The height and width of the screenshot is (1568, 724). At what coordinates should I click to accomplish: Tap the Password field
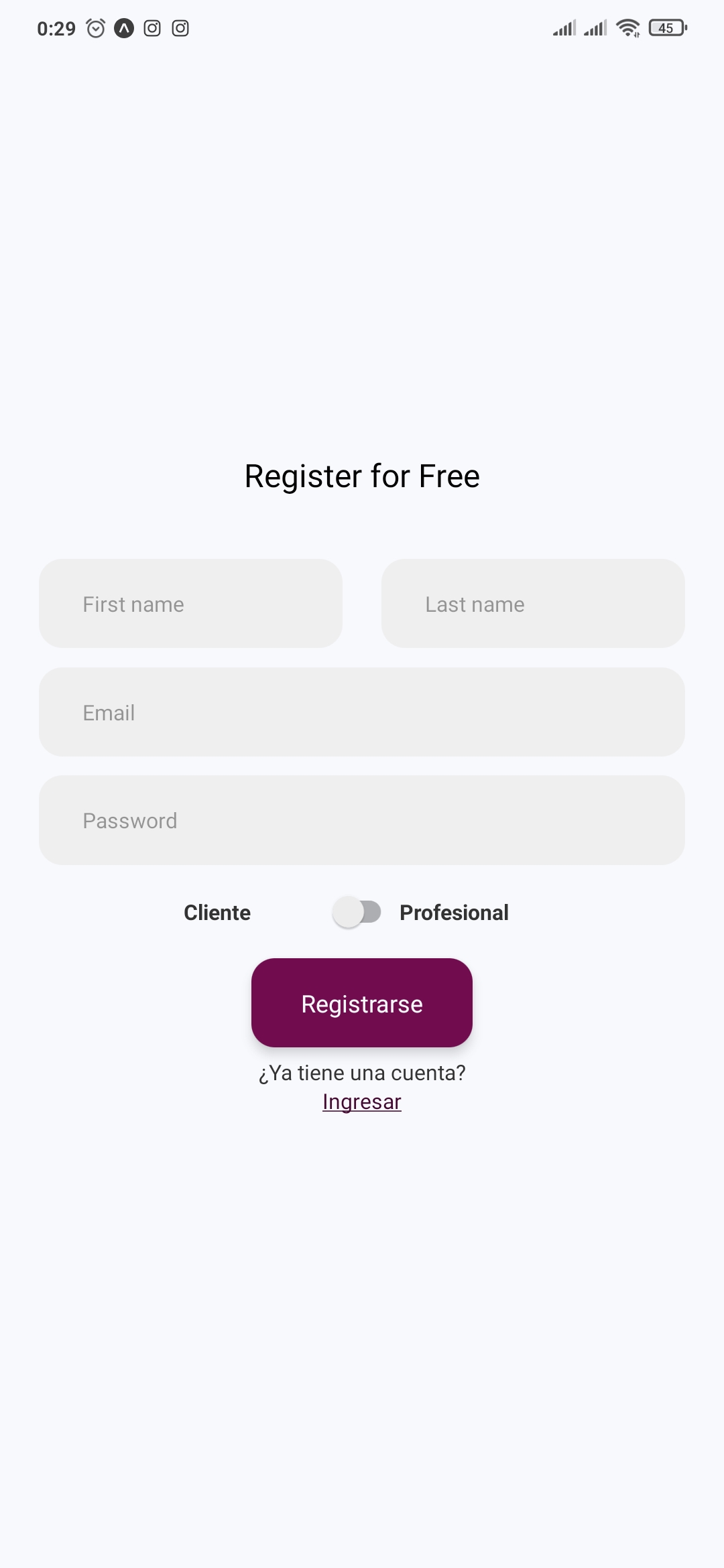tap(362, 820)
